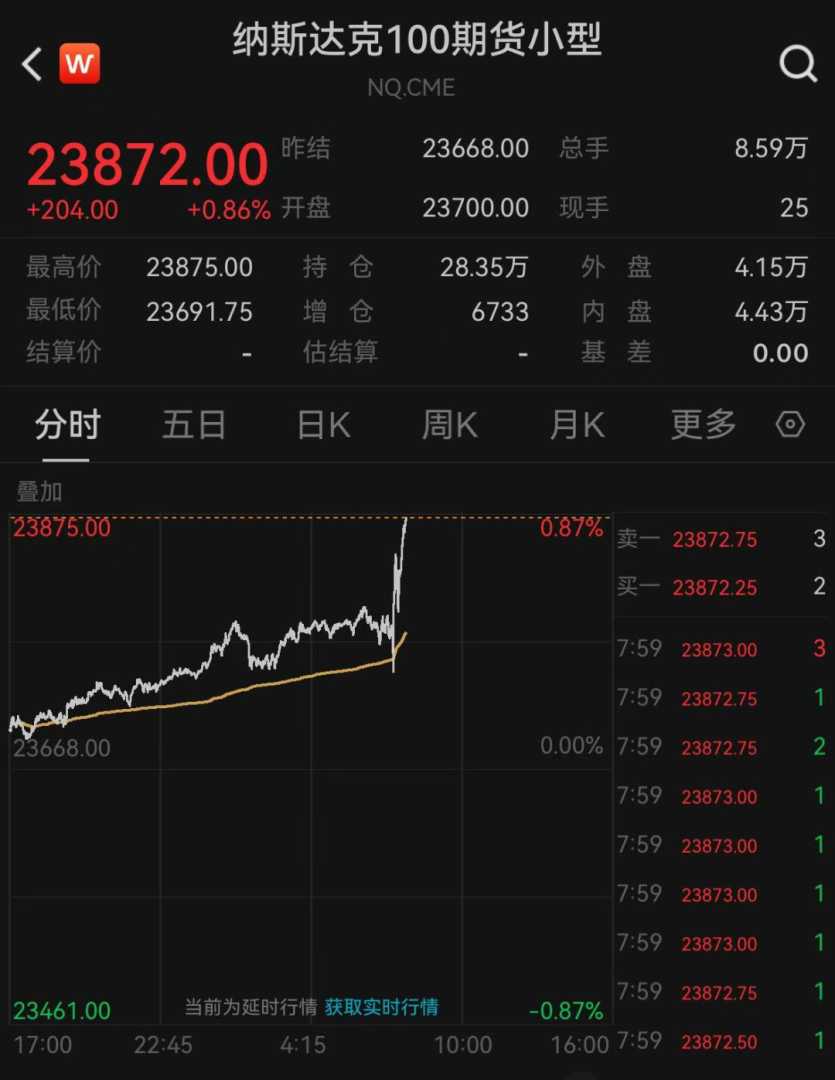Viewport: 835px width, 1080px height.
Task: Open the 更多 chart options
Action: (x=703, y=426)
